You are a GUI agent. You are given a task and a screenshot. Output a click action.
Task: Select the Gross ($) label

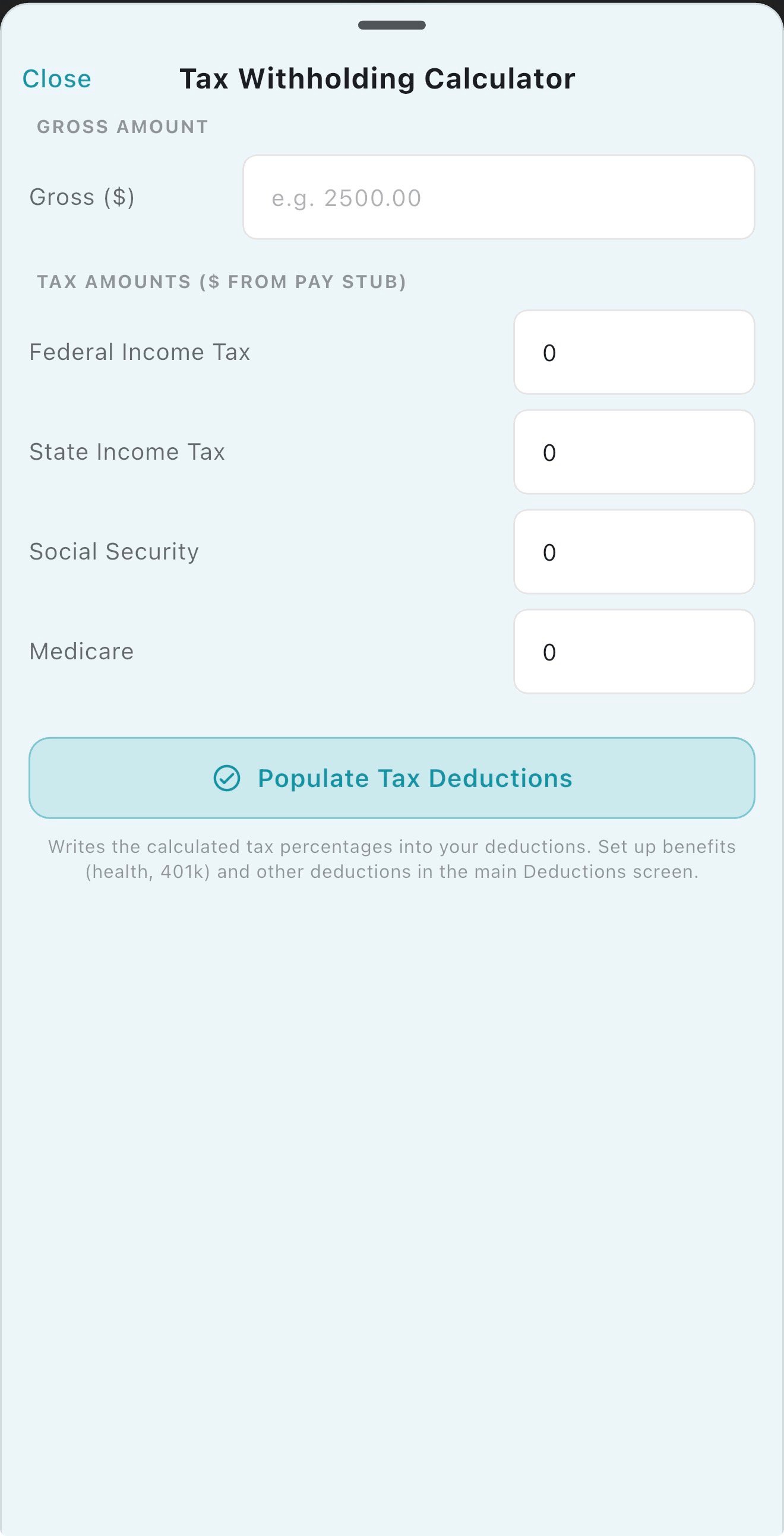point(83,197)
